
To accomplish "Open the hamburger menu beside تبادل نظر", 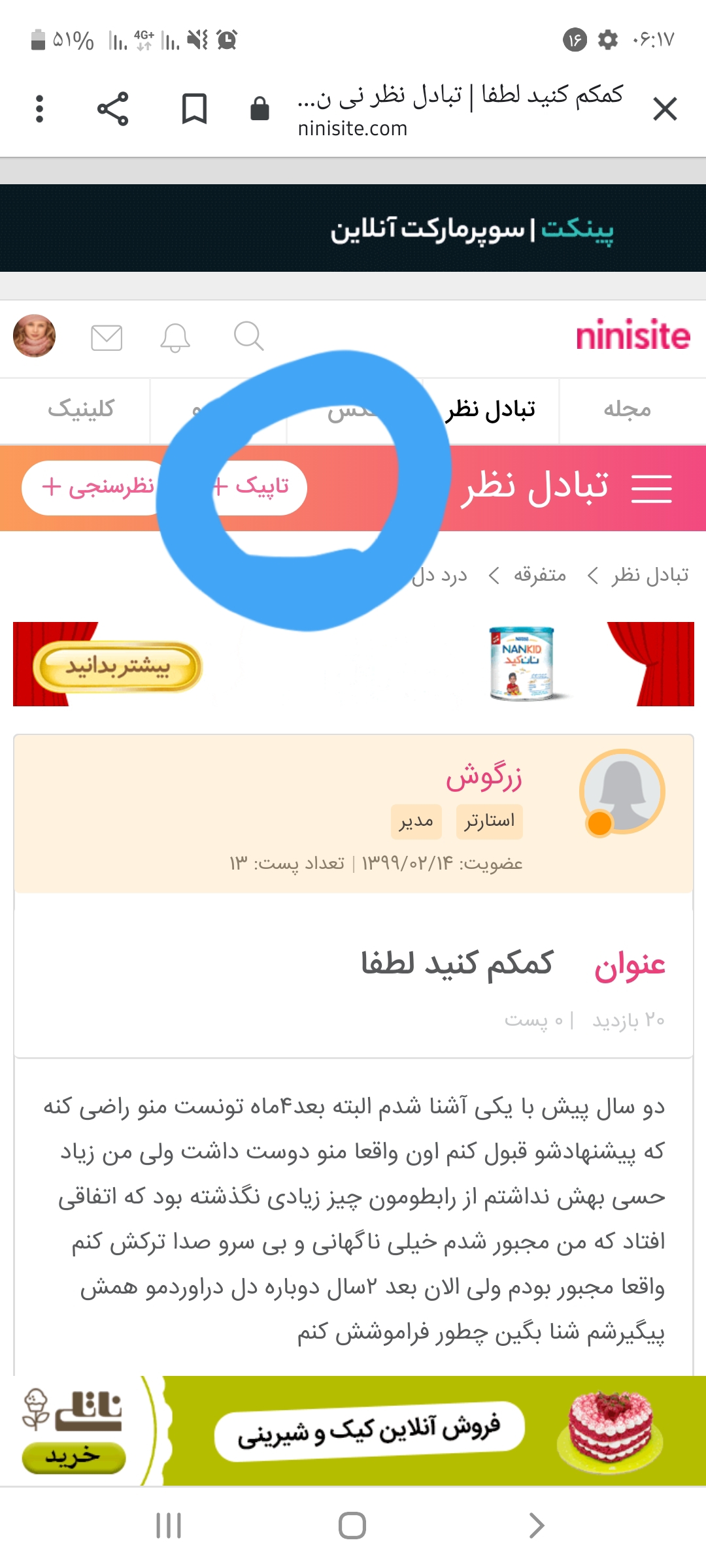I will tap(652, 488).
